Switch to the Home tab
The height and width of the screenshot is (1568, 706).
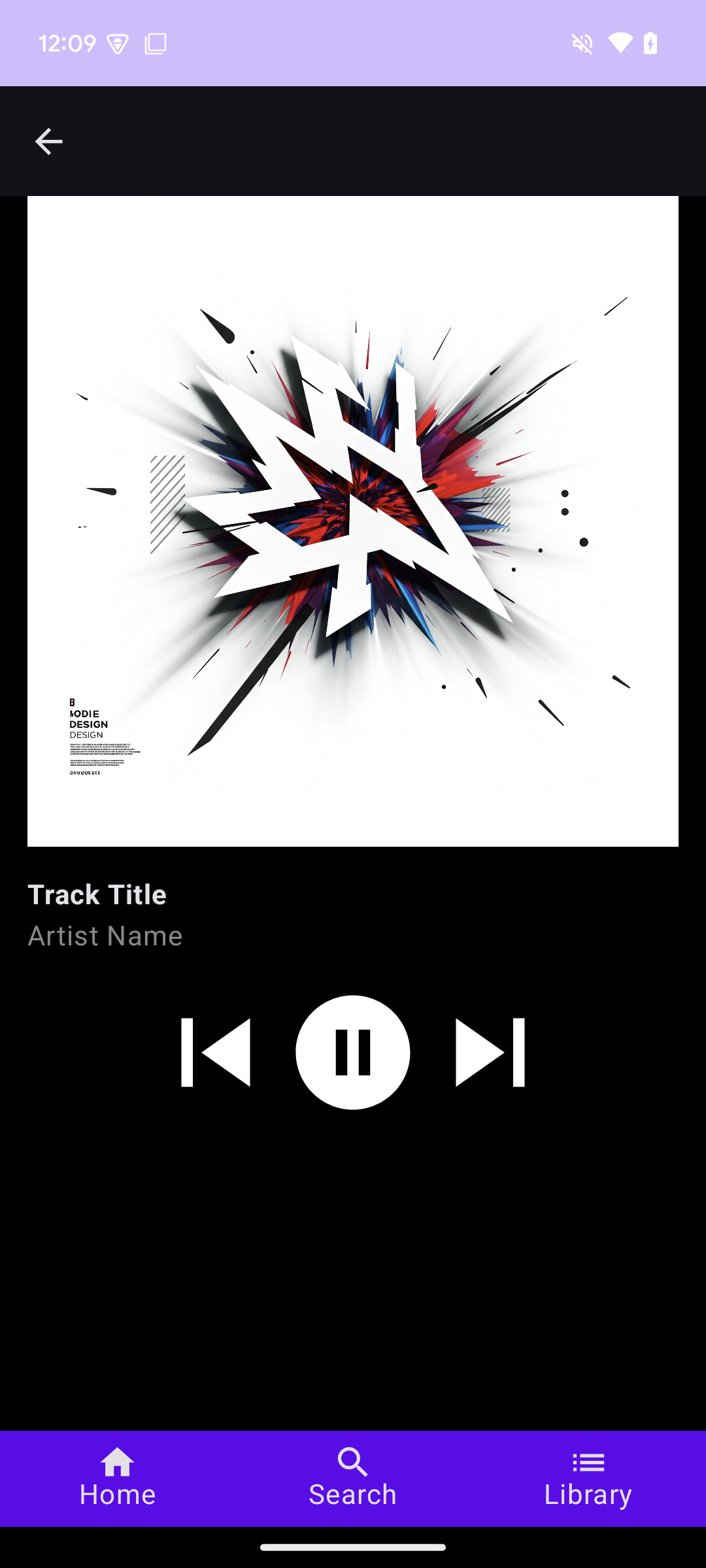click(x=118, y=1478)
